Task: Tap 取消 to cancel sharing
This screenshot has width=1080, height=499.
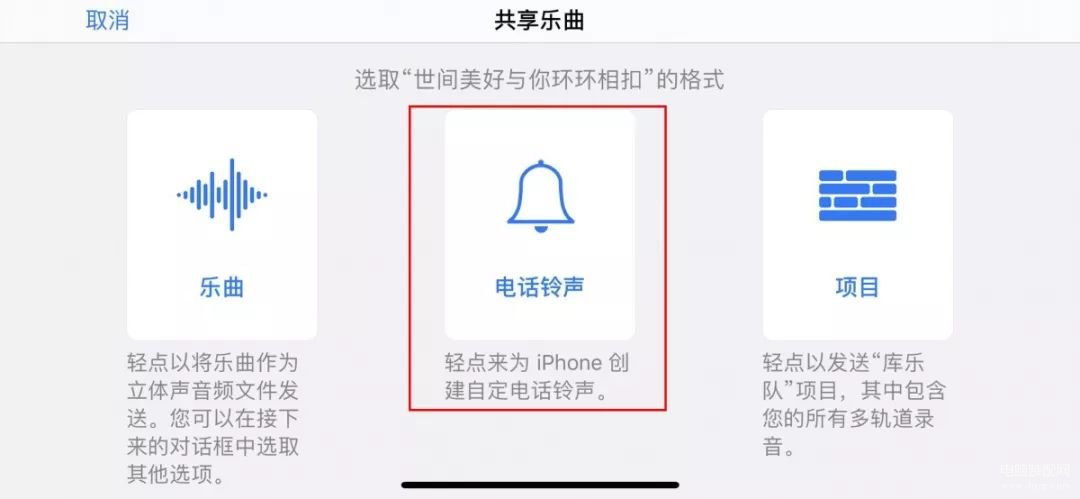Action: [x=107, y=20]
